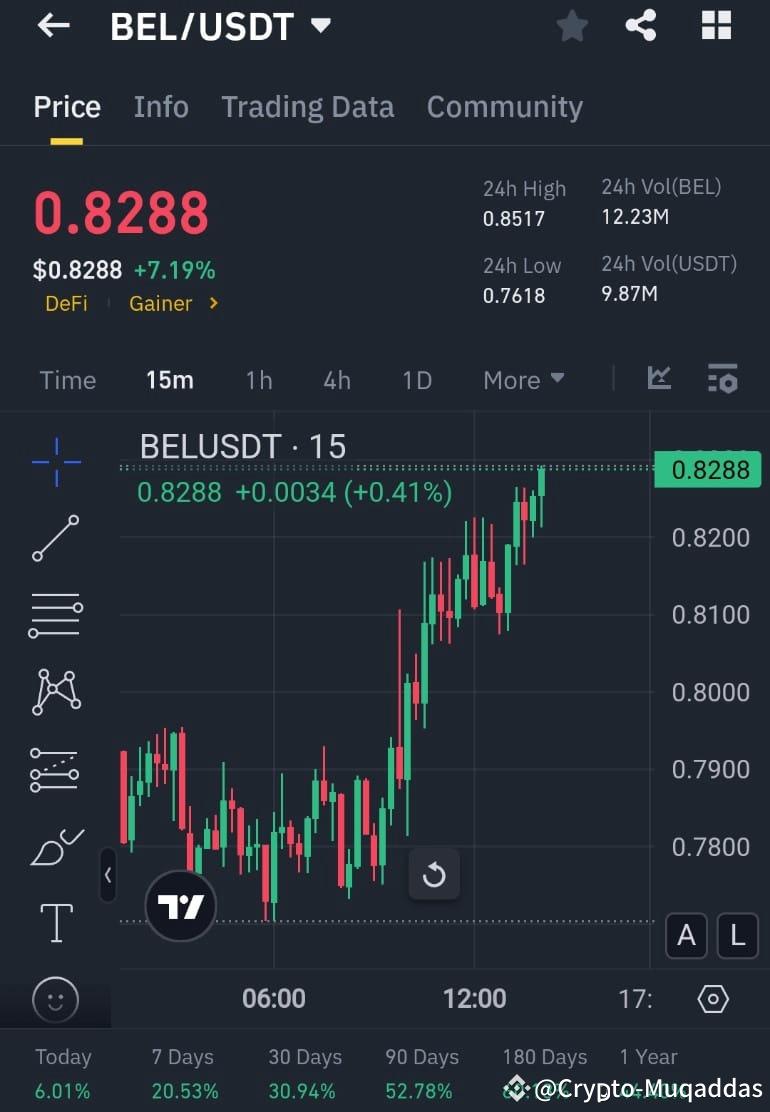Screen dimensions: 770x1112
Task: Open the Community tab
Action: click(504, 106)
